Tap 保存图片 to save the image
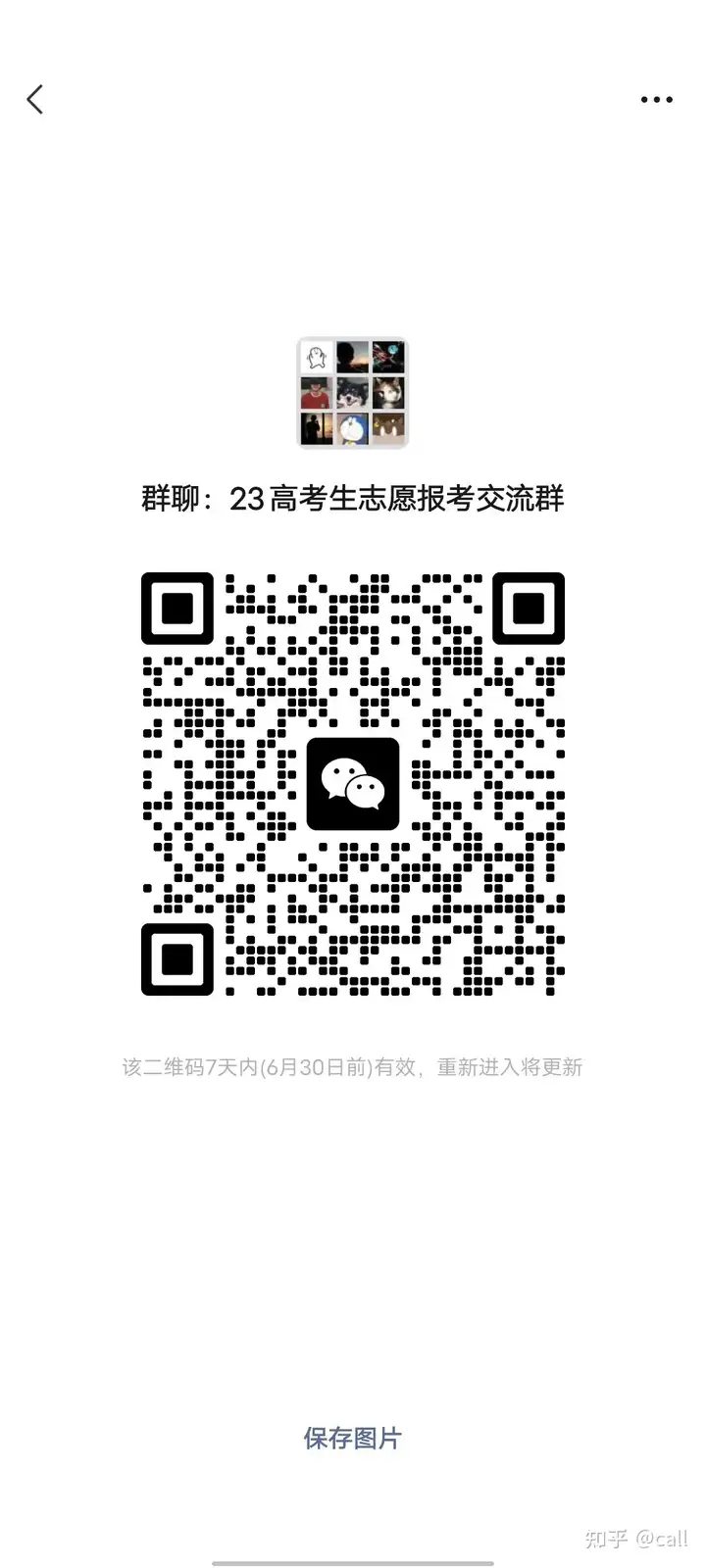The height and width of the screenshot is (1568, 706). 353,1439
